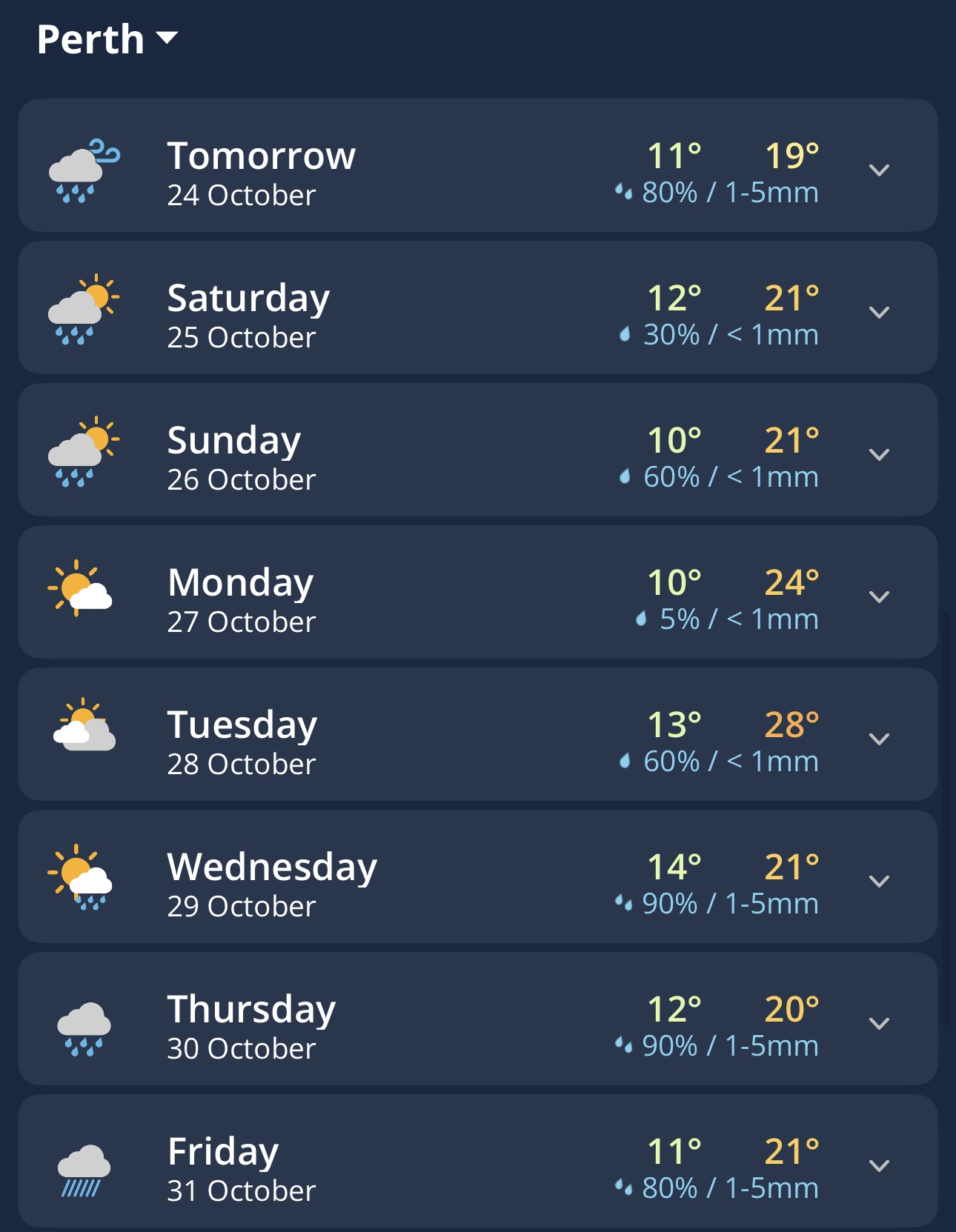Expand the Sunday 26 October forecast
Image resolution: width=956 pixels, height=1232 pixels.
[x=879, y=454]
